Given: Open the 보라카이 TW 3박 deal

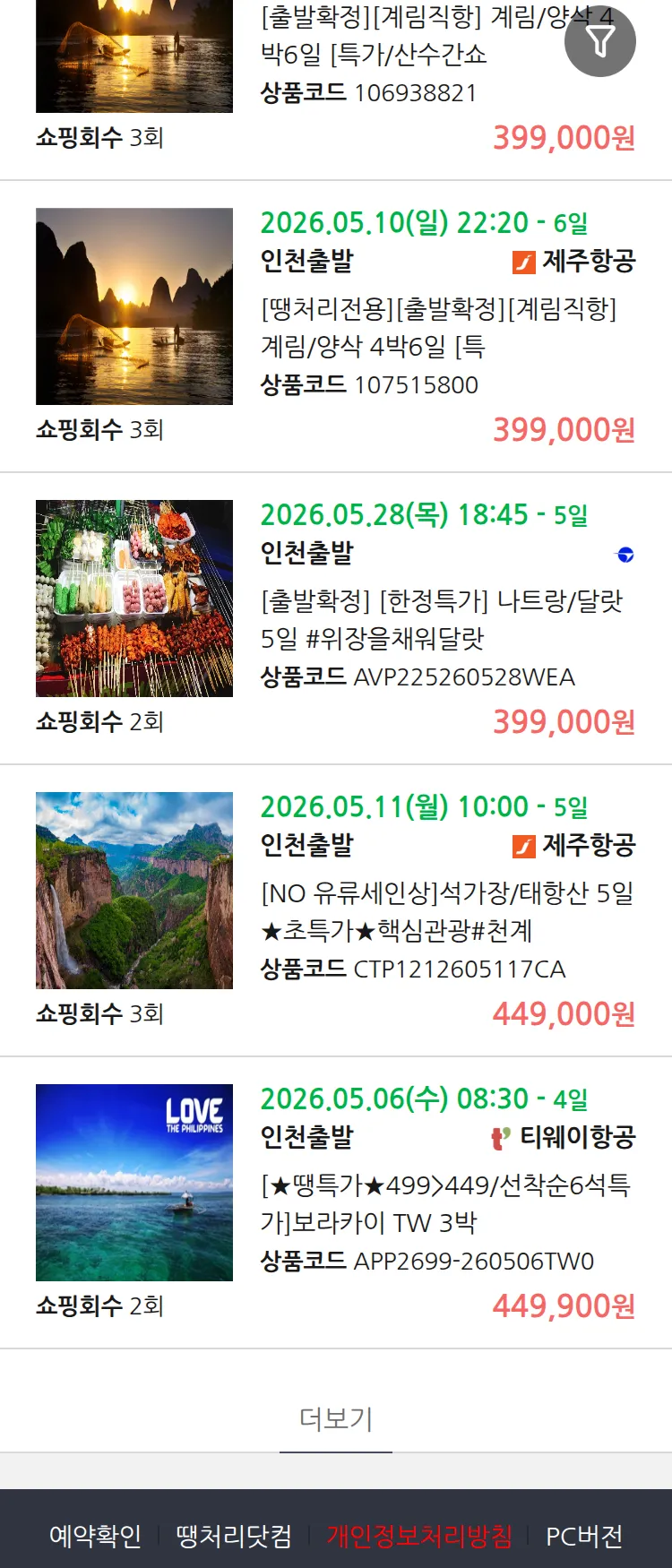Looking at the screenshot, I should [x=444, y=1203].
